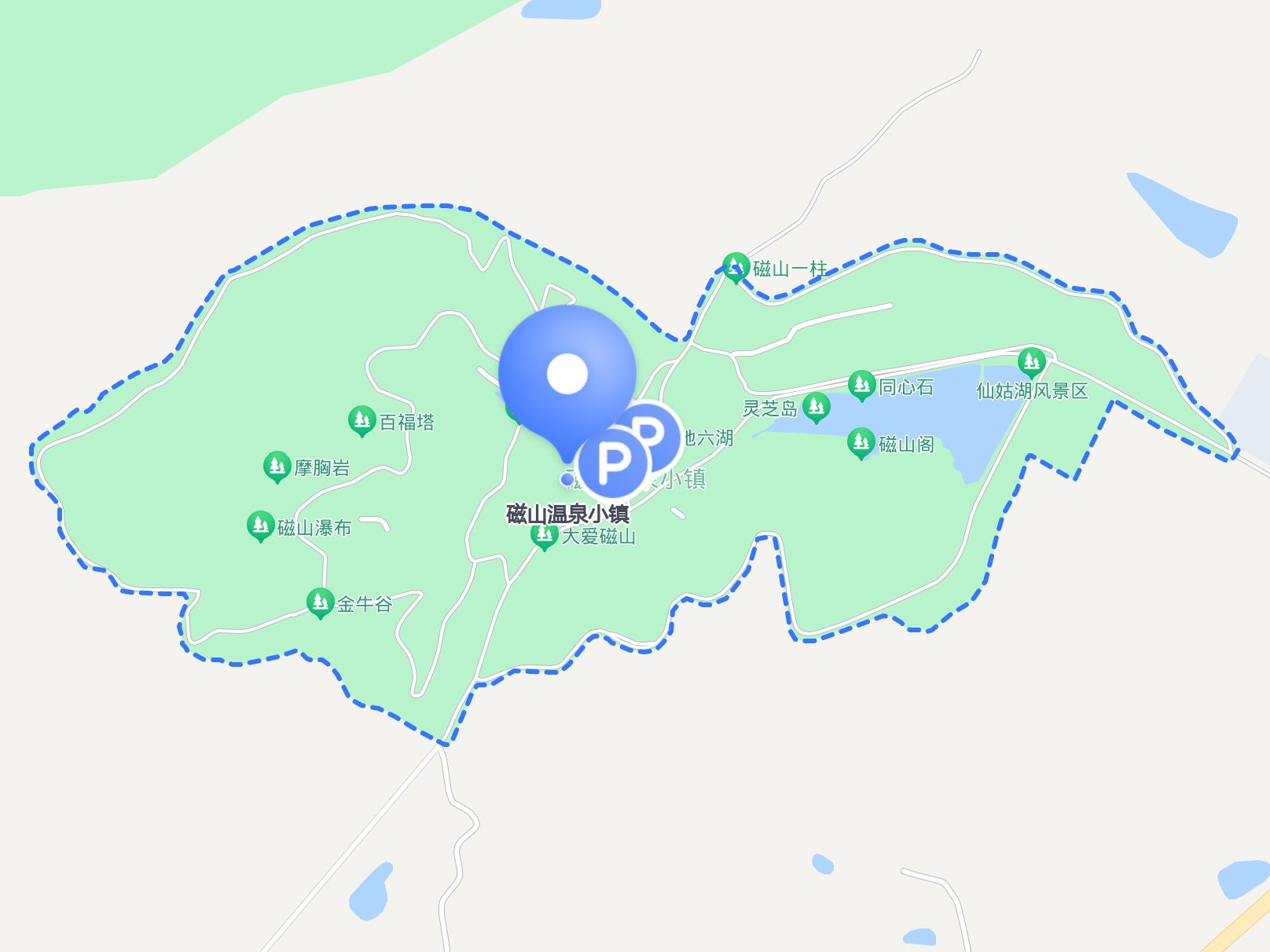Open the 大爱磁山 map marker
Screen dimensions: 1270x952
click(544, 536)
